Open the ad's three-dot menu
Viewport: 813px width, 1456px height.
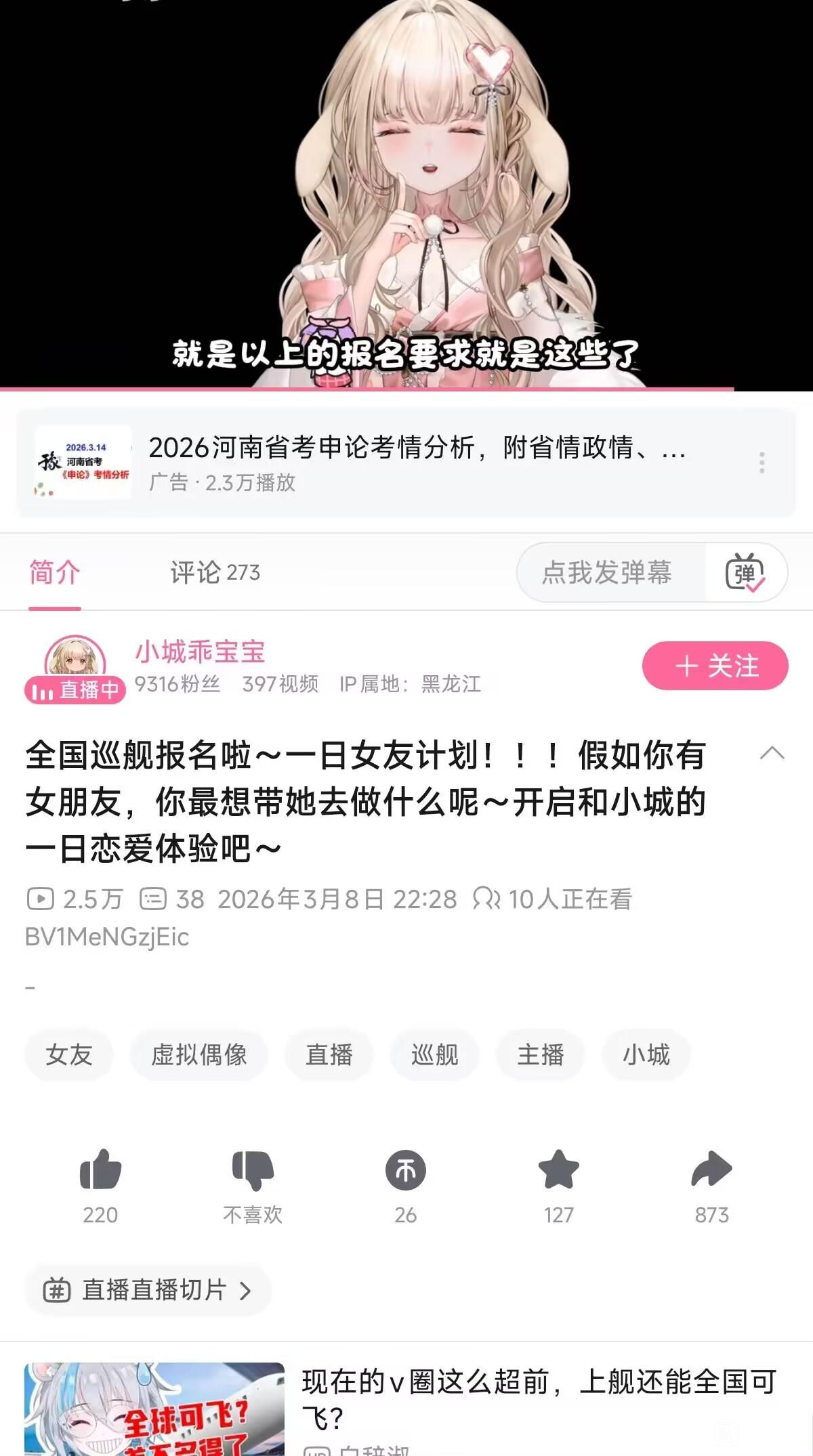[x=762, y=463]
